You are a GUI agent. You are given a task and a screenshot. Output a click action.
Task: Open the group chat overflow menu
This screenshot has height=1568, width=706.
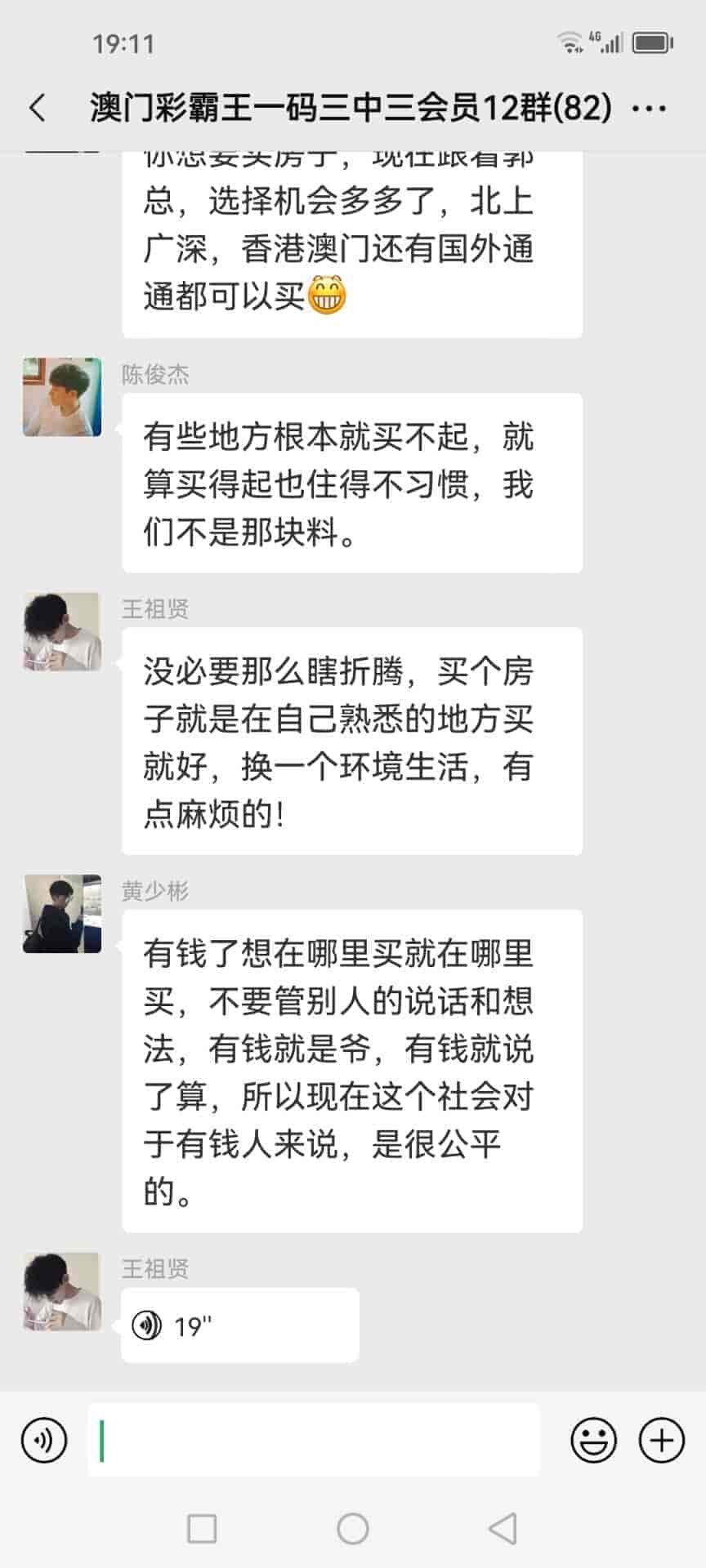pyautogui.click(x=650, y=108)
